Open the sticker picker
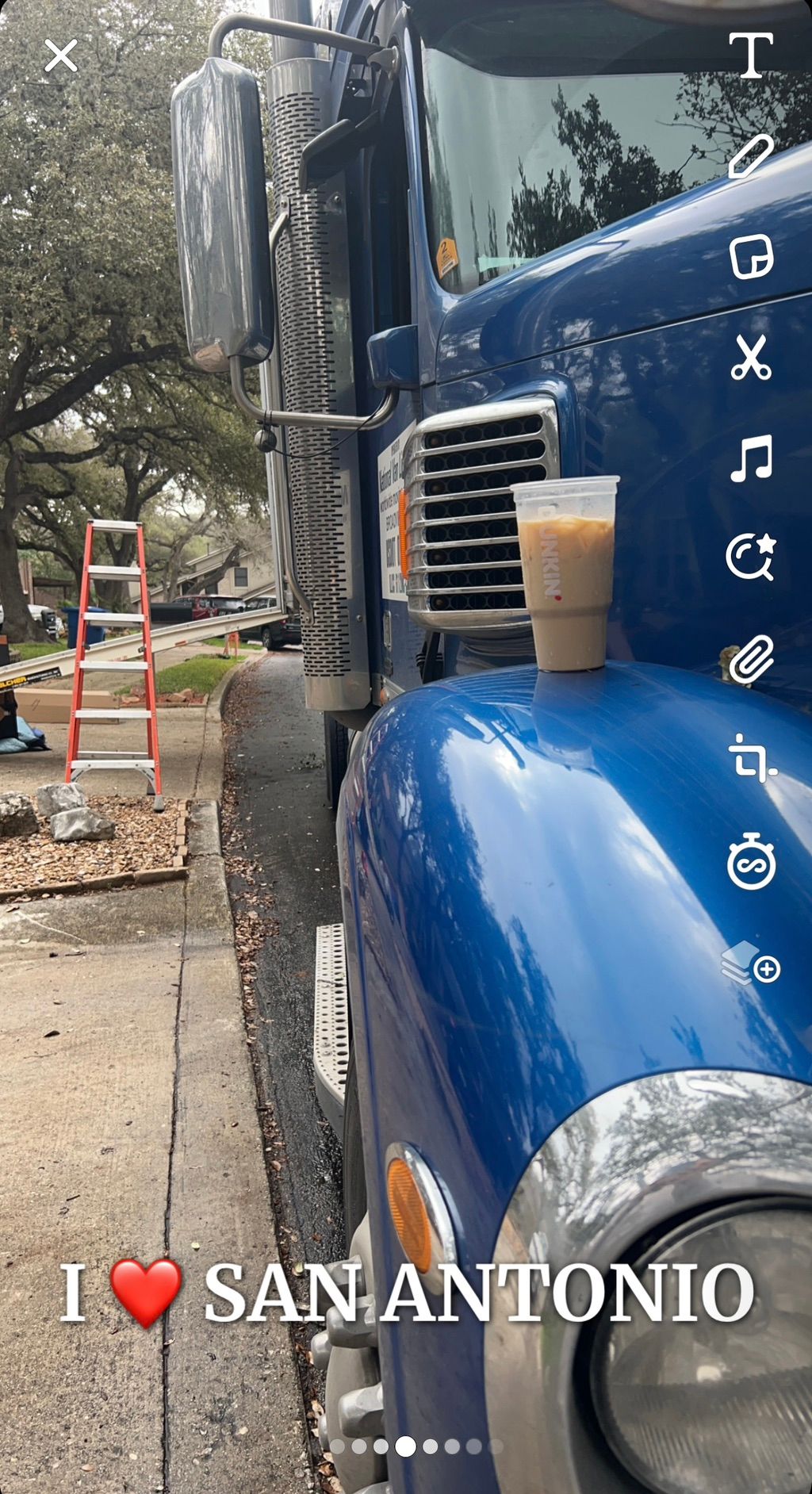The height and width of the screenshot is (1494, 812). (x=750, y=257)
